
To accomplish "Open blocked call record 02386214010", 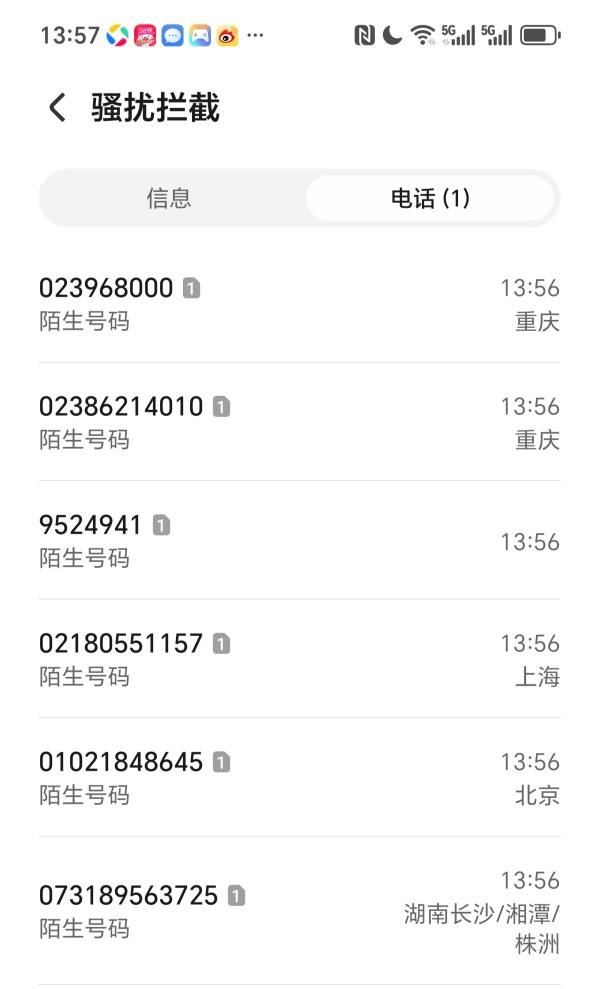I will click(x=299, y=422).
